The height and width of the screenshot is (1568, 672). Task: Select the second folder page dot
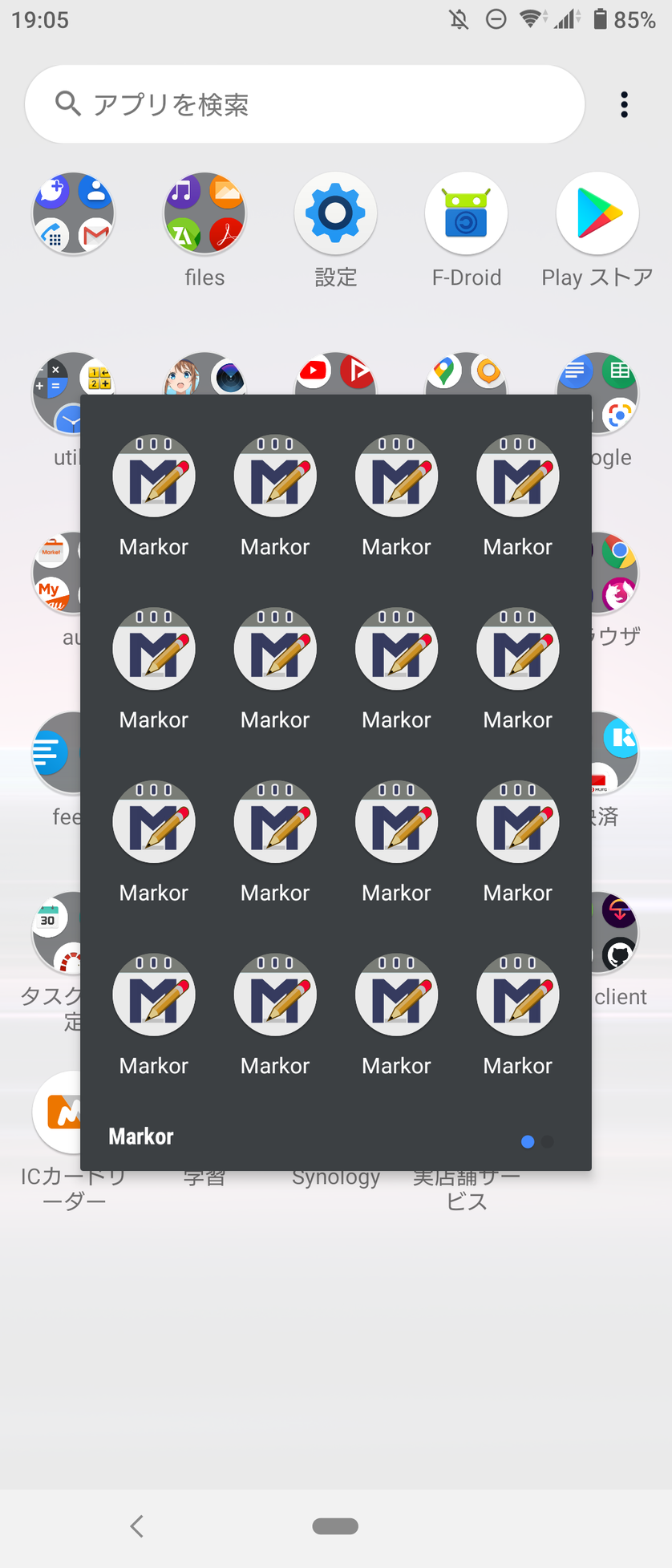pyautogui.click(x=548, y=1141)
